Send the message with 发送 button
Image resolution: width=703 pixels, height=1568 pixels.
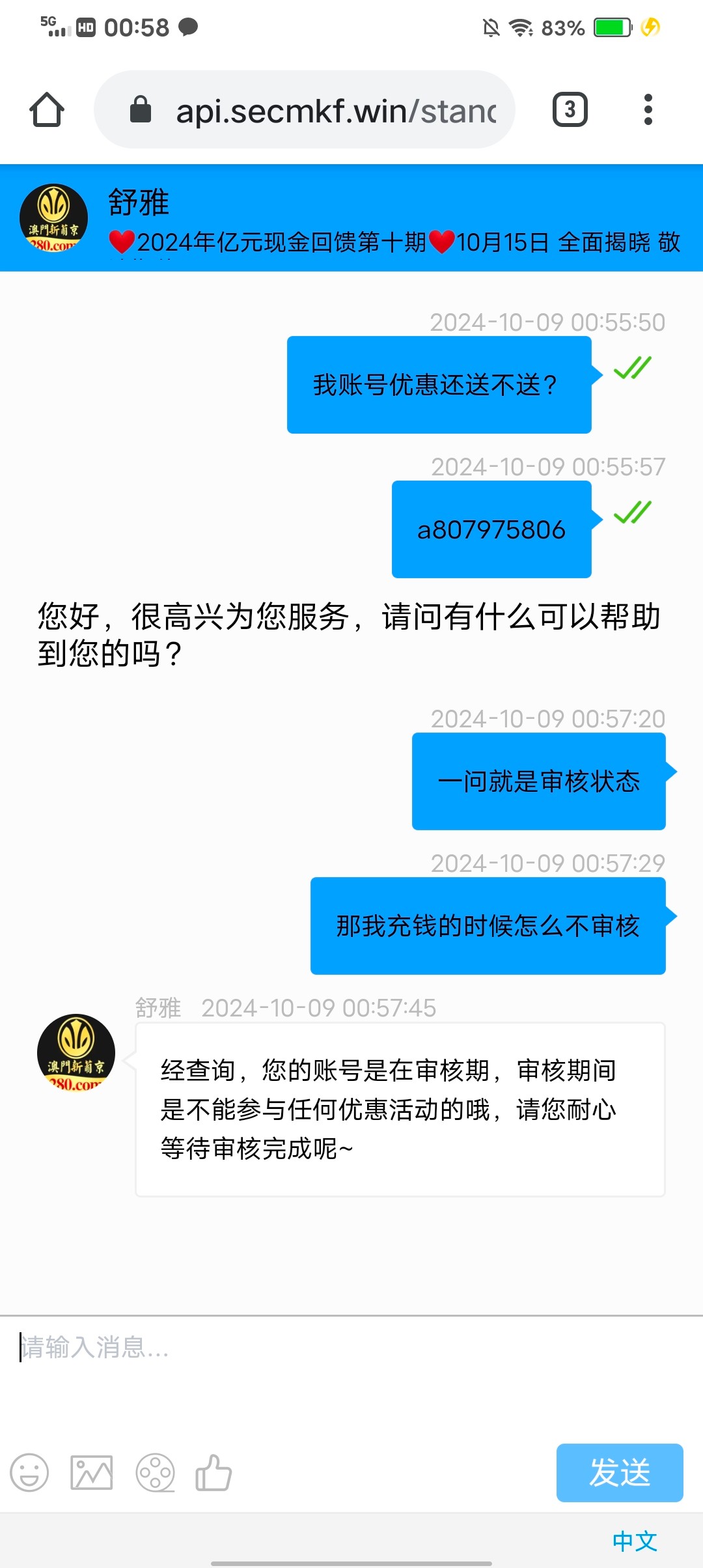(x=619, y=1473)
